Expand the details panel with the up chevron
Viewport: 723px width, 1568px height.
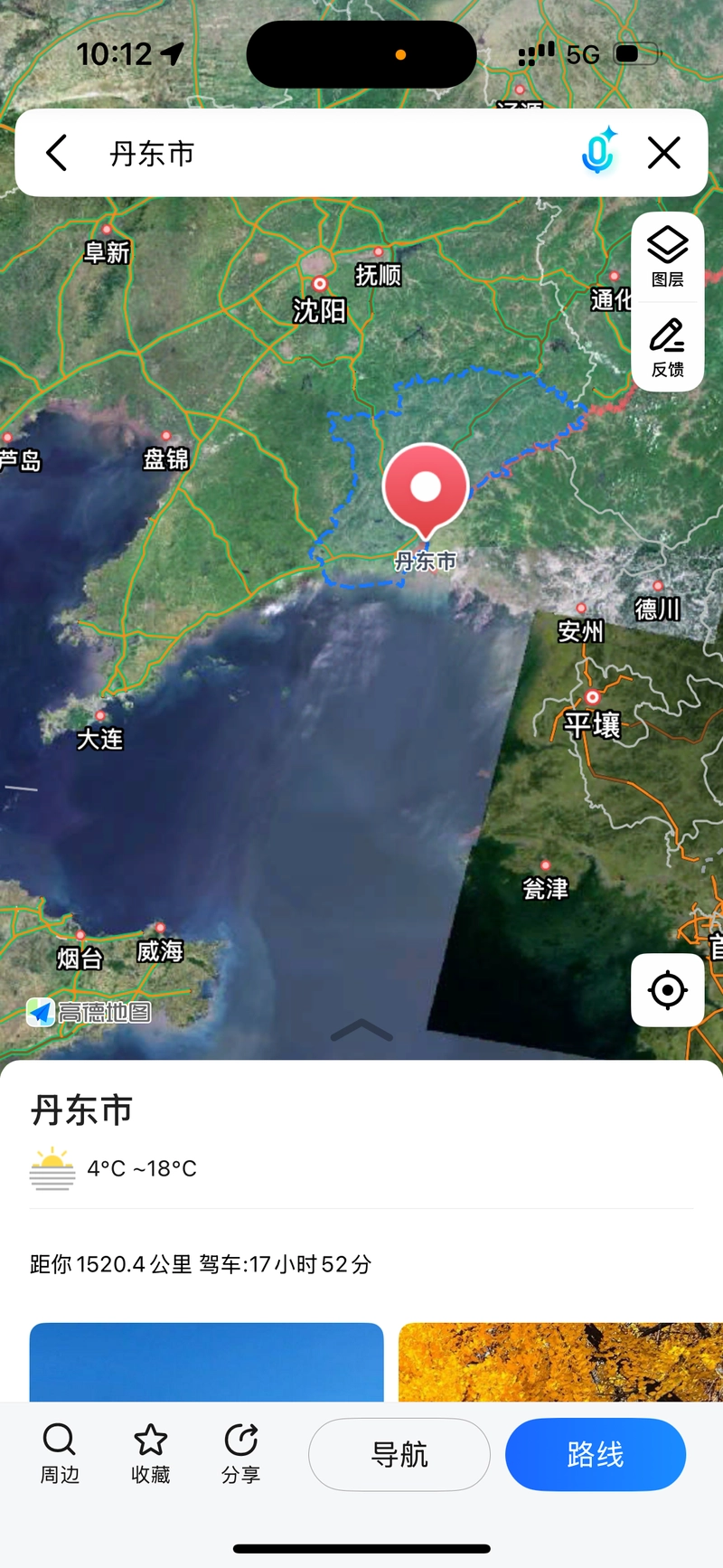click(x=361, y=1030)
